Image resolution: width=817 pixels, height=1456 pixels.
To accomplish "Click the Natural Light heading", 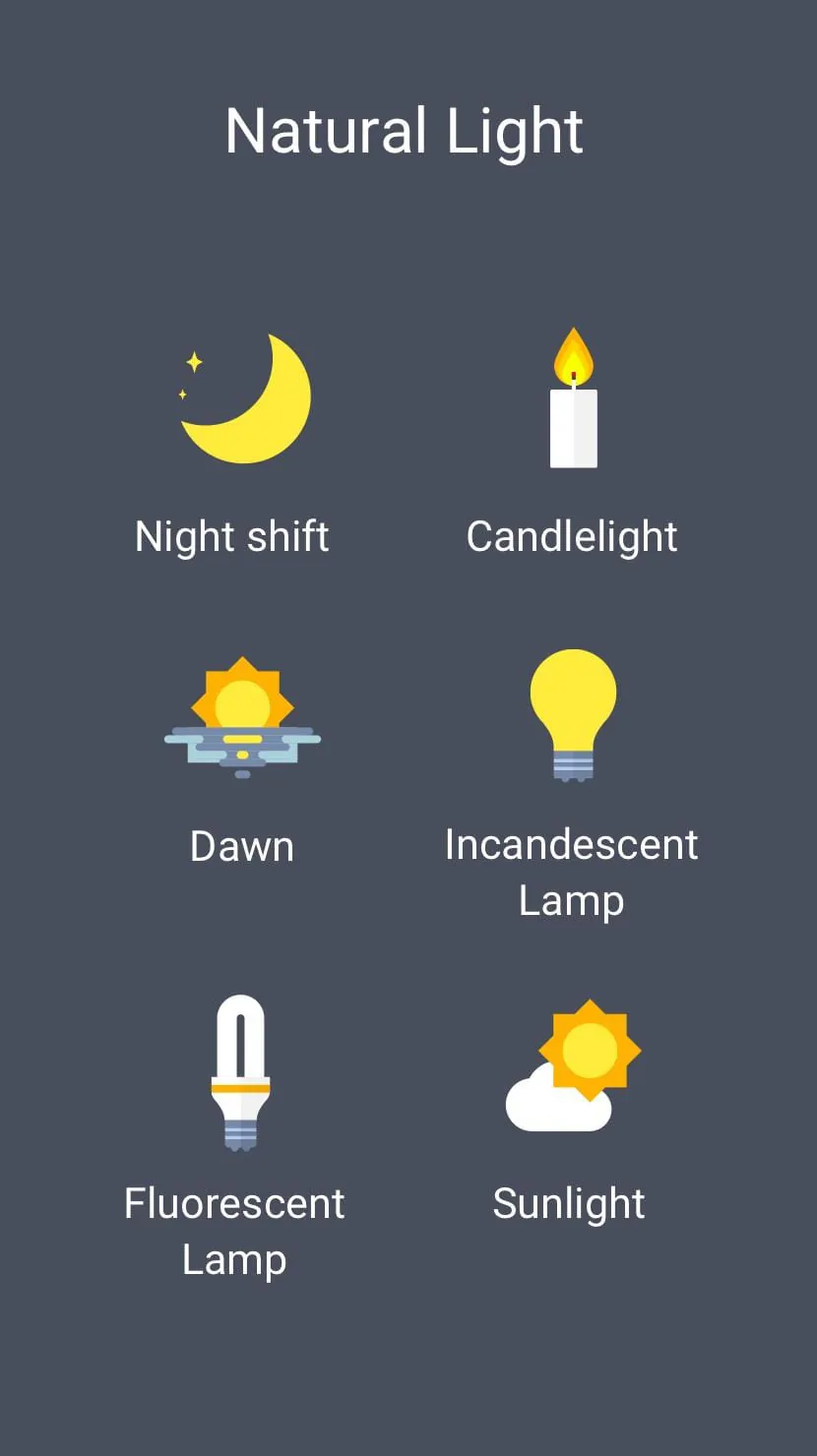I will tap(405, 131).
